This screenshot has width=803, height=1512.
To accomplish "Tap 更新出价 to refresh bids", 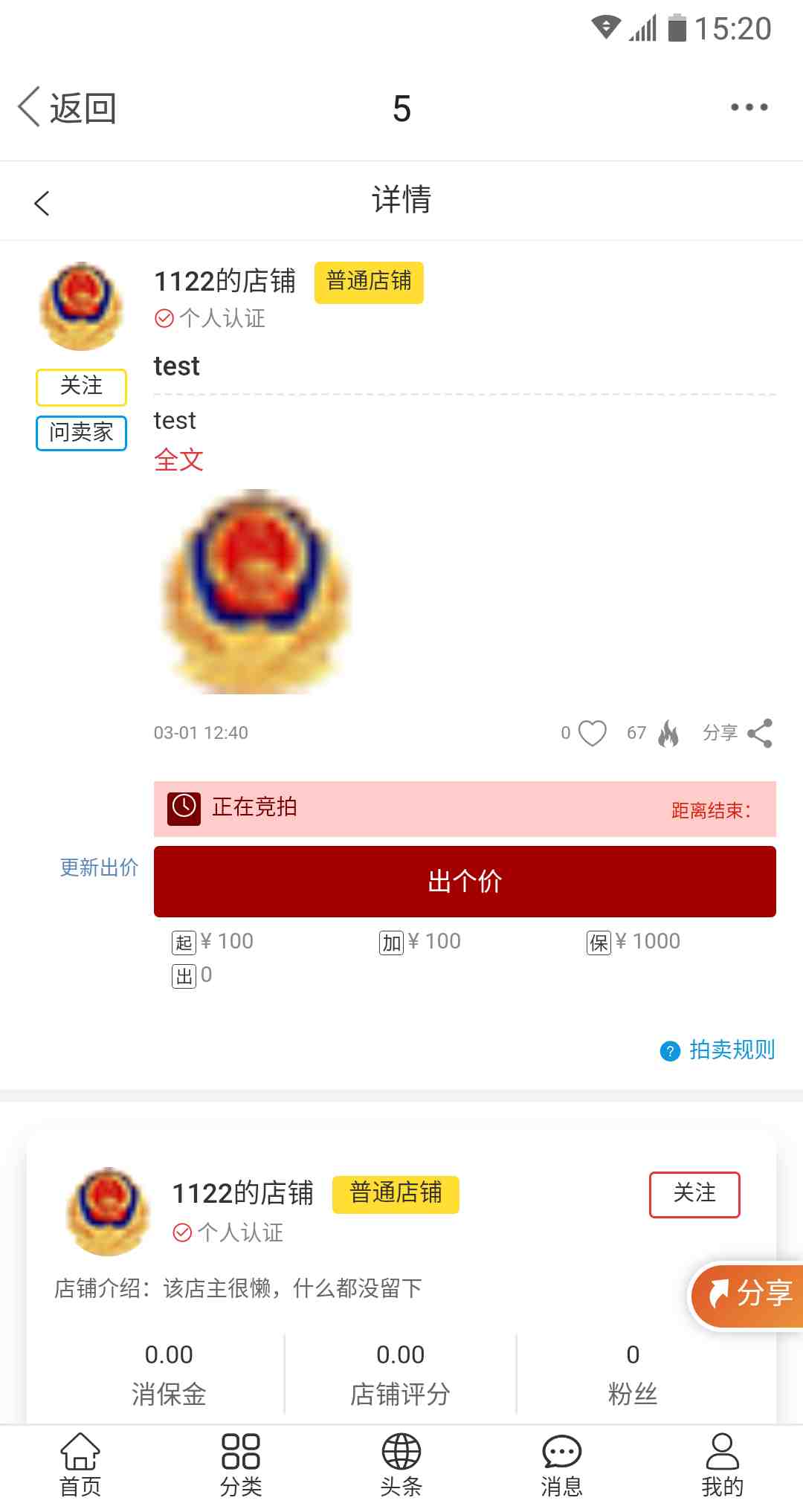I will point(99,868).
